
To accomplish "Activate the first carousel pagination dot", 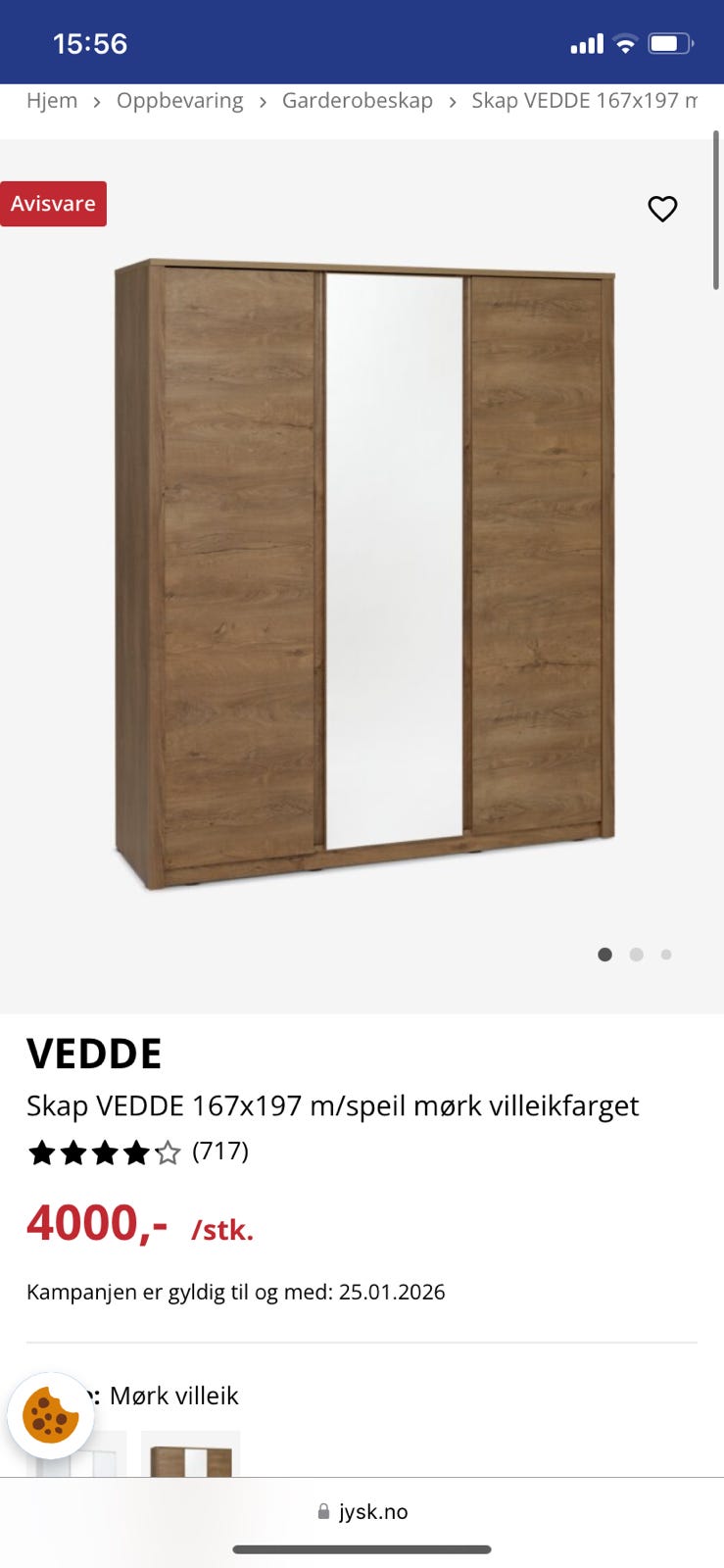I will click(x=604, y=955).
